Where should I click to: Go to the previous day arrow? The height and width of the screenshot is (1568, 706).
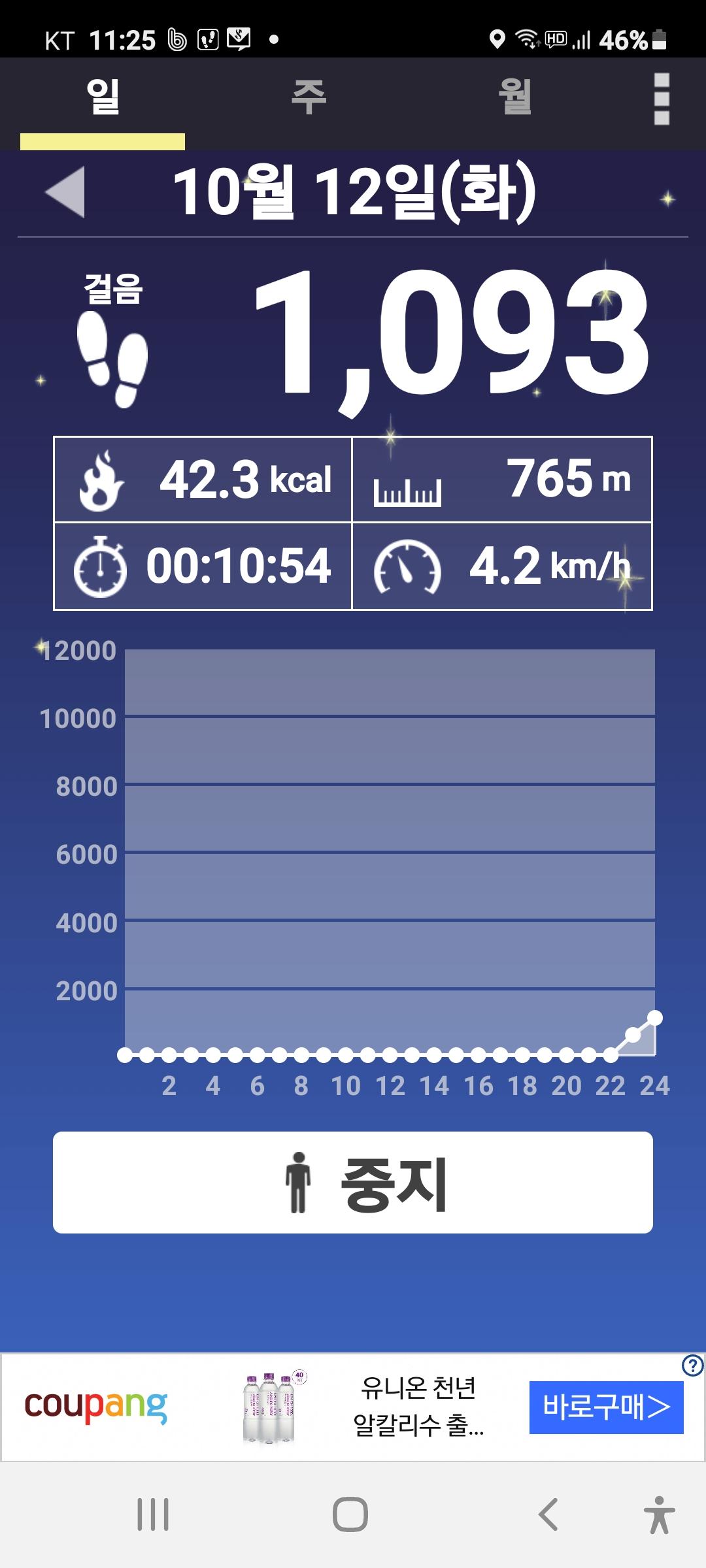66,191
